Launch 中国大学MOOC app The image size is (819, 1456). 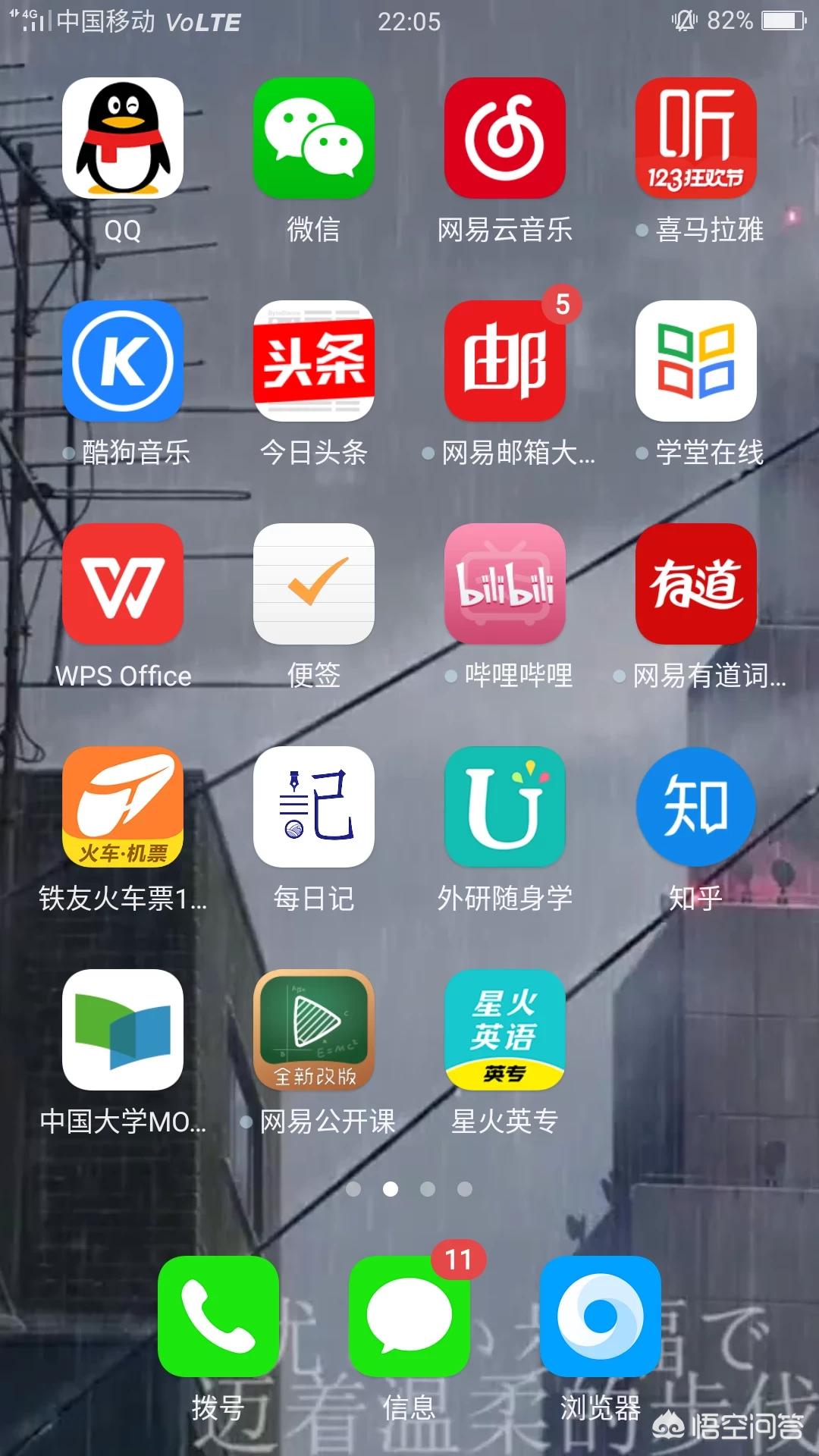(123, 1030)
